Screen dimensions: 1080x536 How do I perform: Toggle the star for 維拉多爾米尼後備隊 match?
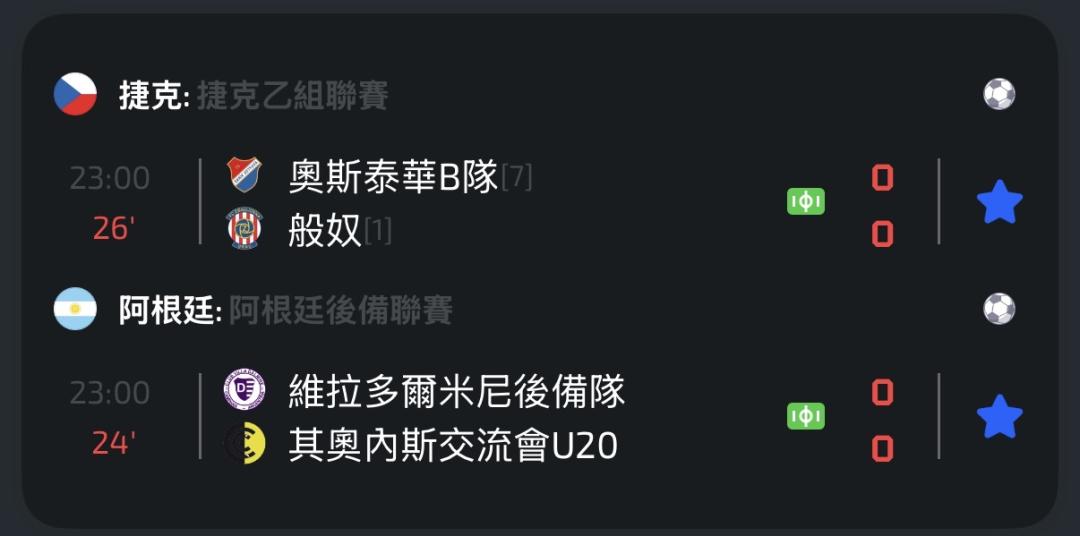click(999, 417)
